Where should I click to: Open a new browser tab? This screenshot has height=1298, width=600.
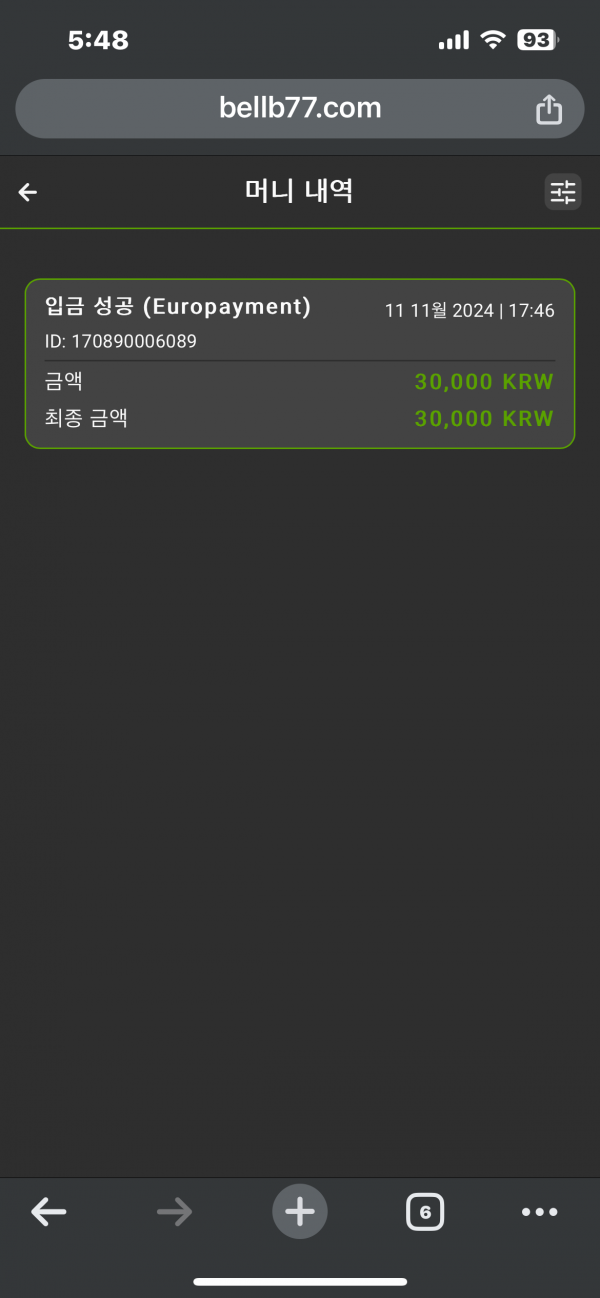[x=300, y=1213]
